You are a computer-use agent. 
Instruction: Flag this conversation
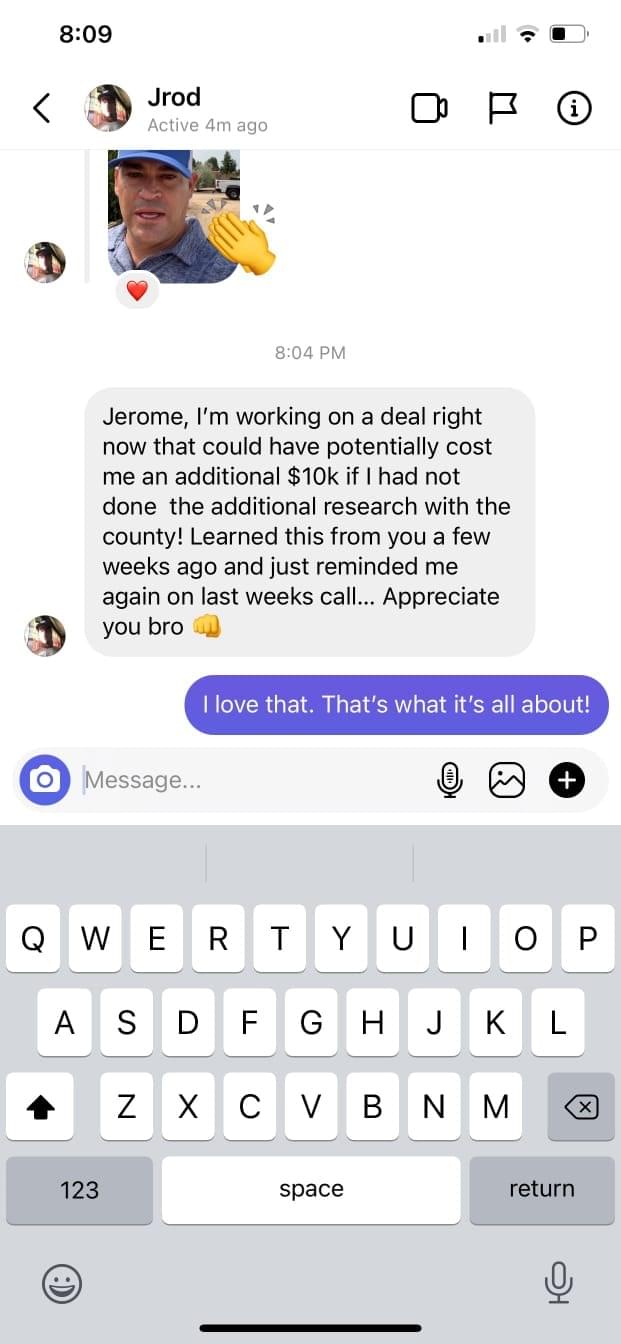[x=502, y=108]
